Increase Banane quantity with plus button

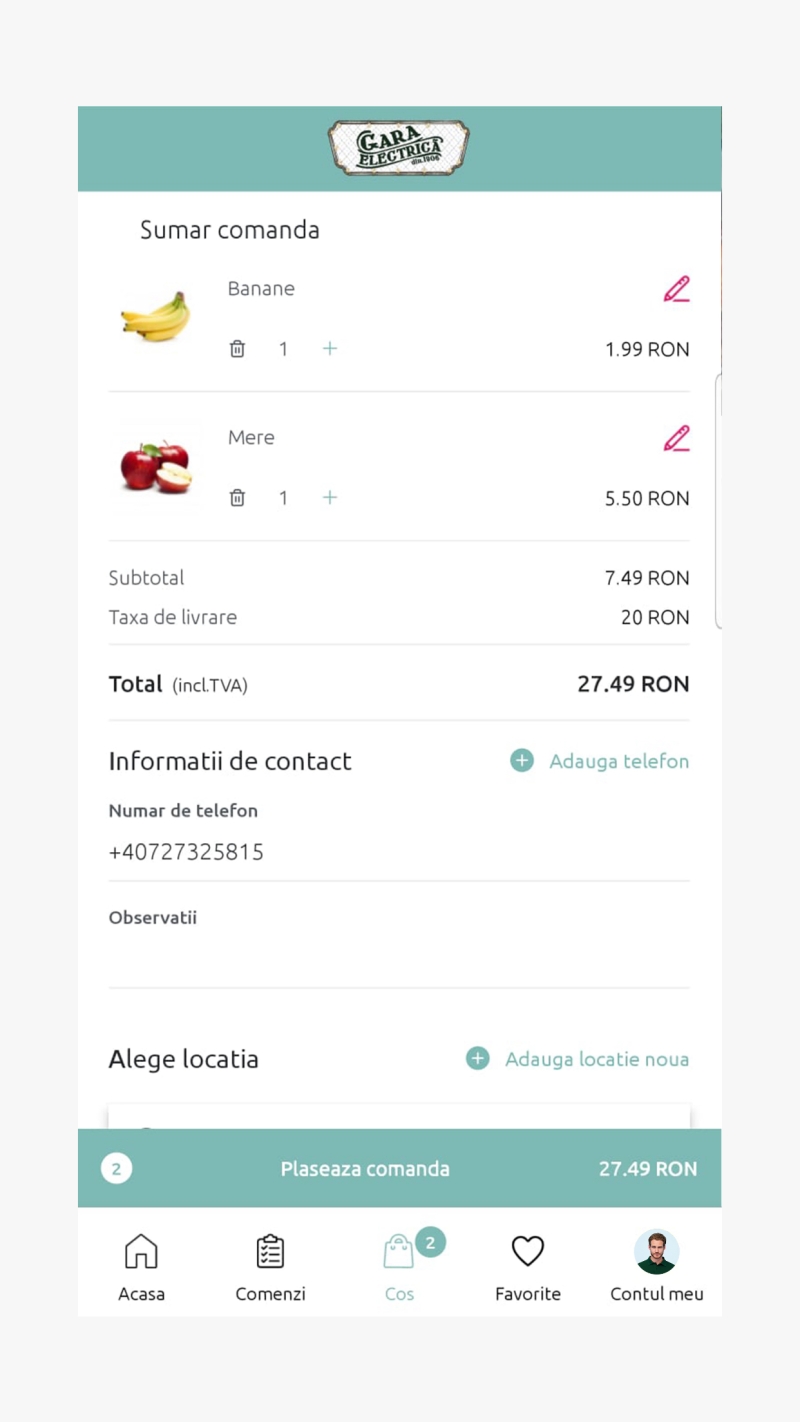(329, 348)
